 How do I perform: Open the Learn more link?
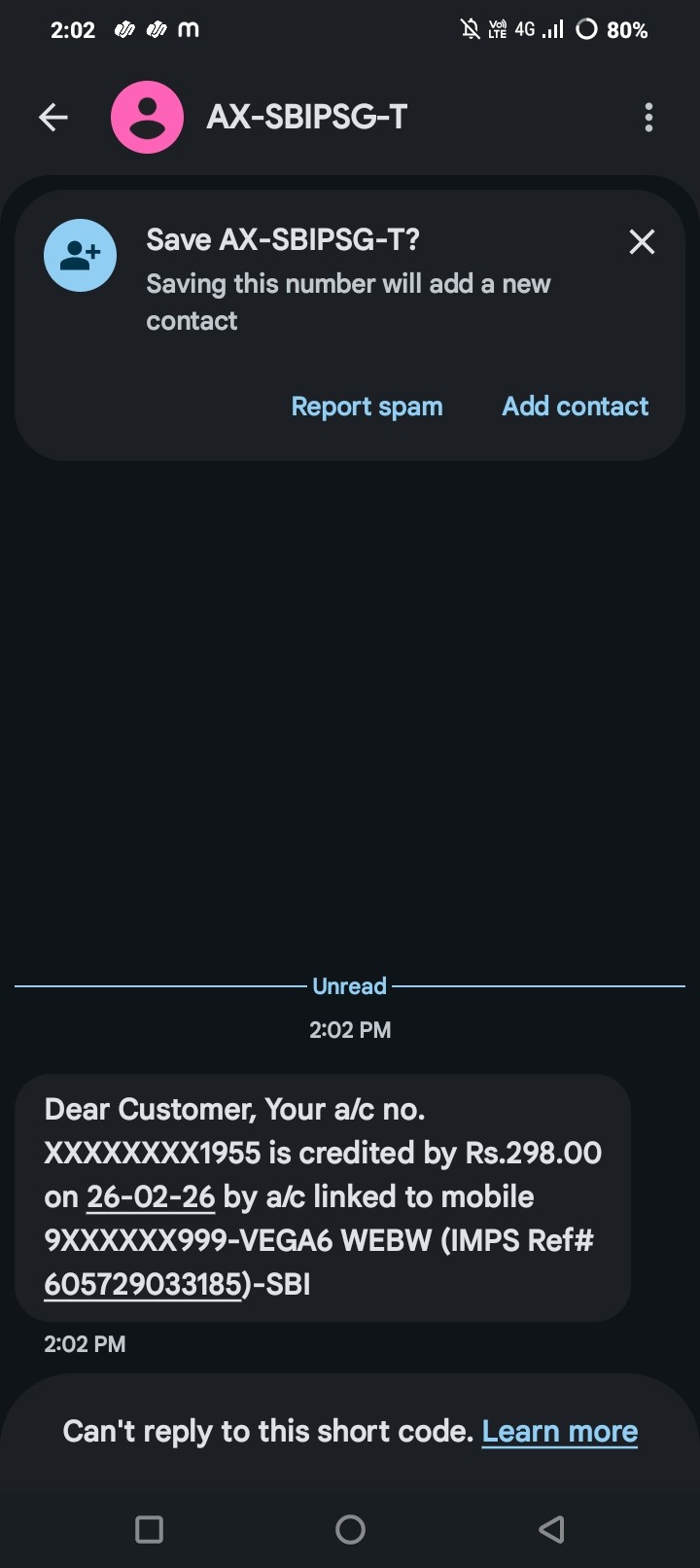(x=559, y=1431)
